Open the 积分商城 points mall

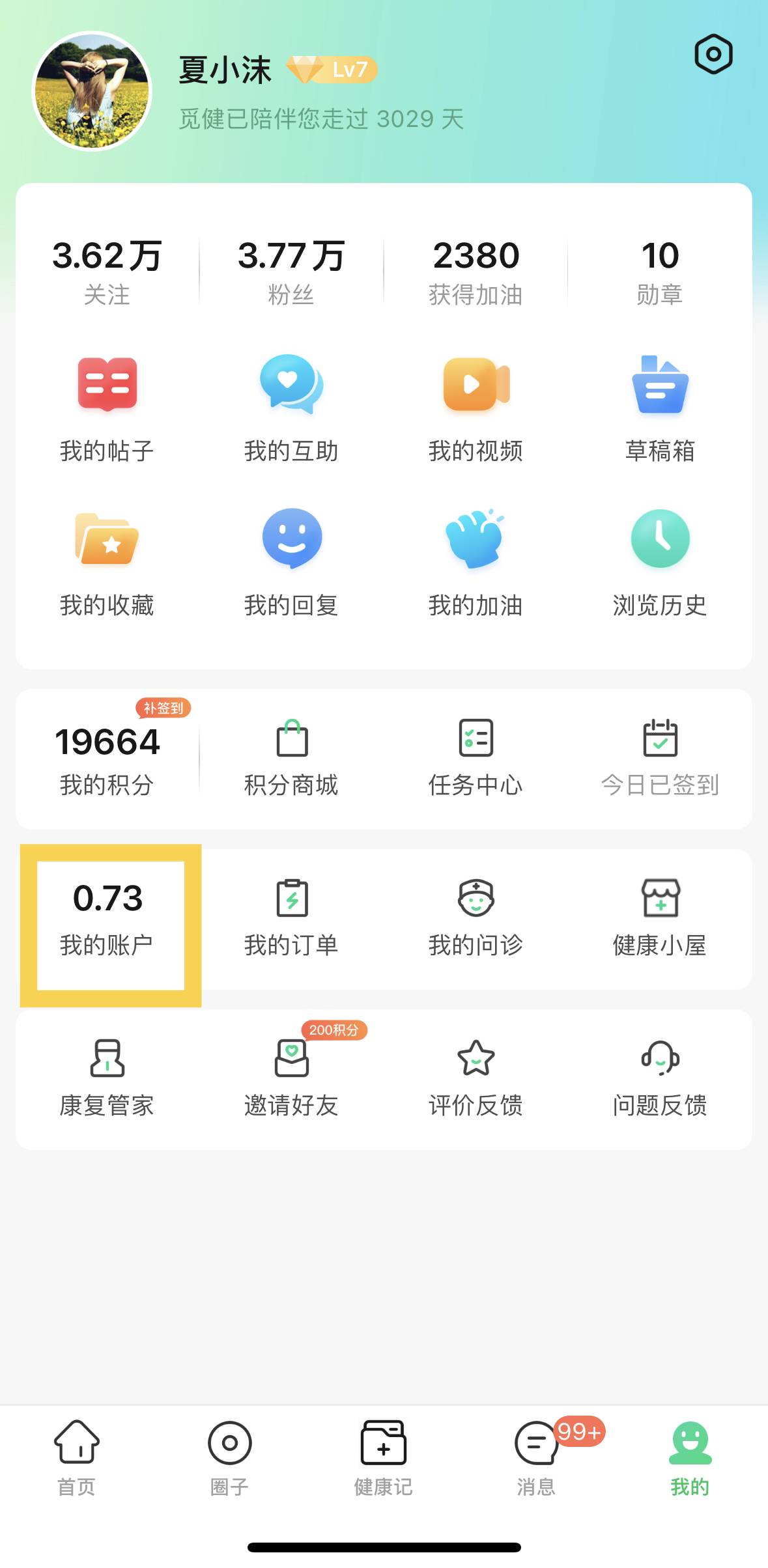(291, 759)
